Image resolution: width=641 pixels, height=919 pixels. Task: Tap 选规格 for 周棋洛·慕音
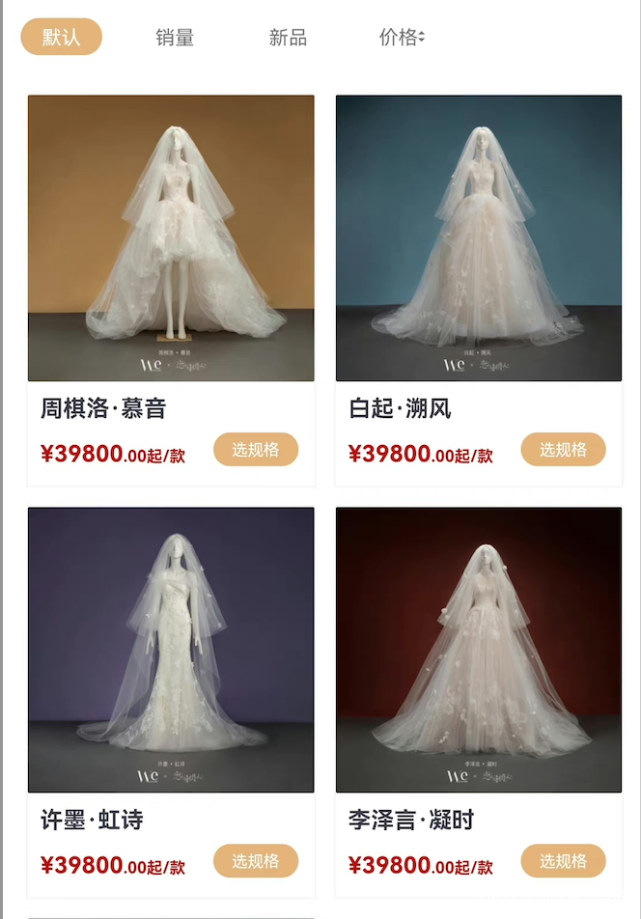pos(256,450)
